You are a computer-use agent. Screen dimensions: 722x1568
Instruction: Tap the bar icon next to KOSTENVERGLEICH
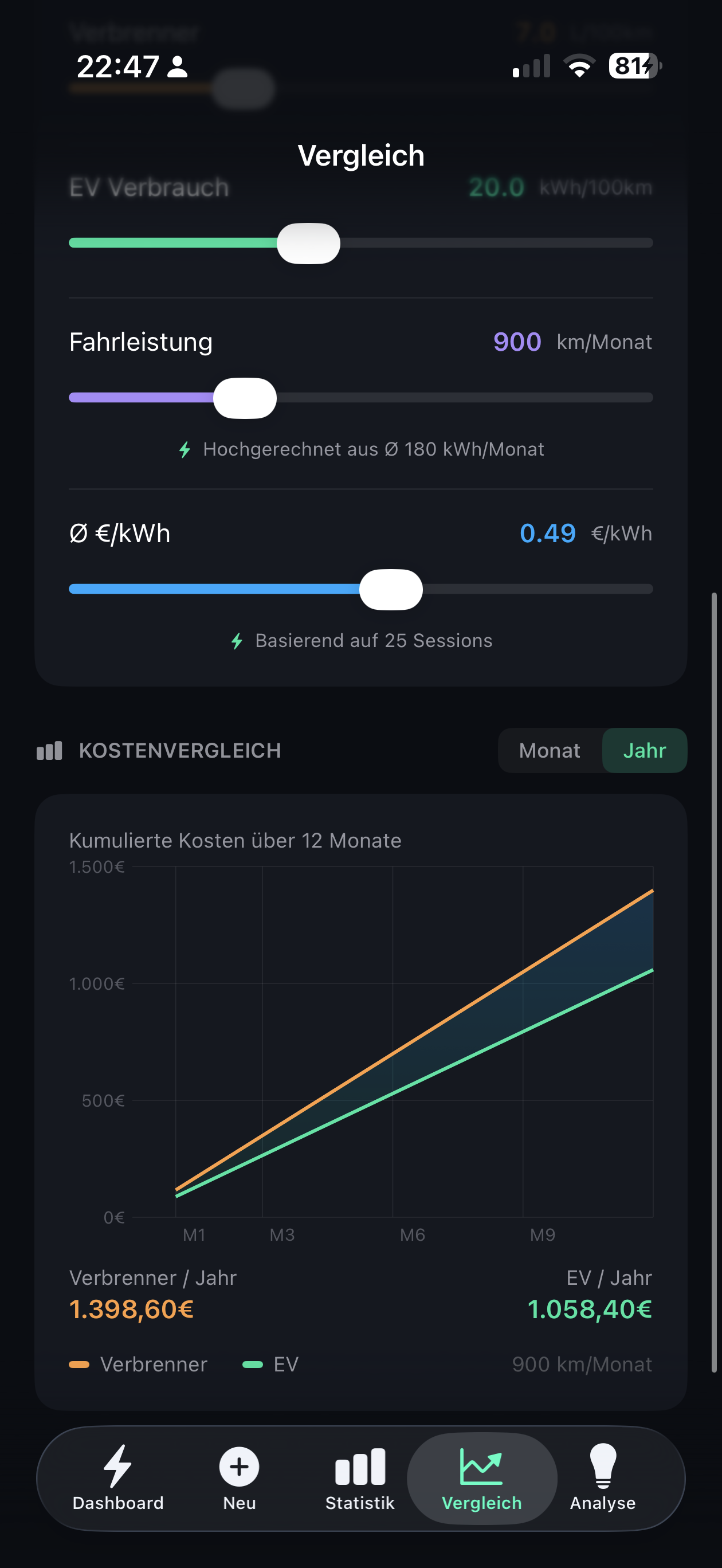[x=49, y=751]
